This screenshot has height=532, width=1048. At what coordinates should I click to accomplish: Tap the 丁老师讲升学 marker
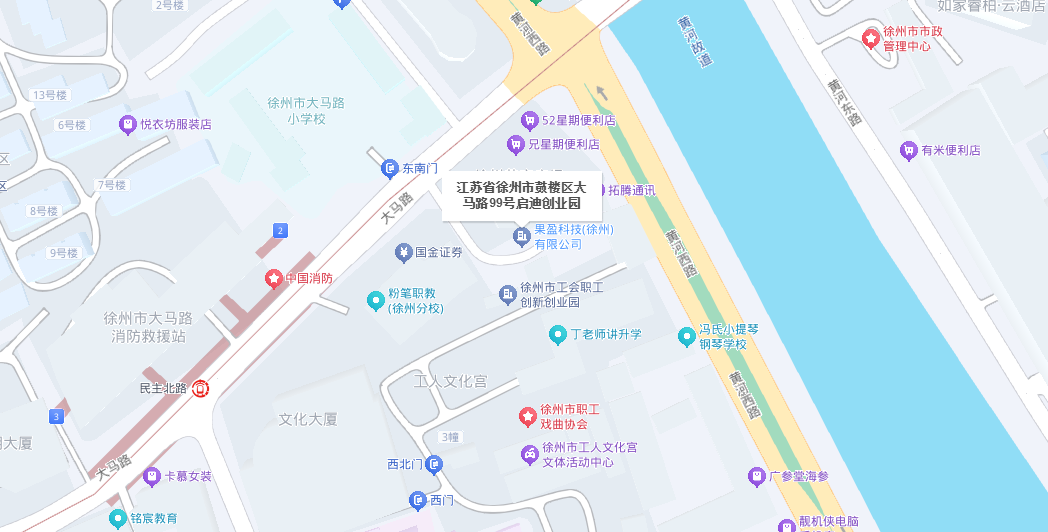[x=557, y=335]
